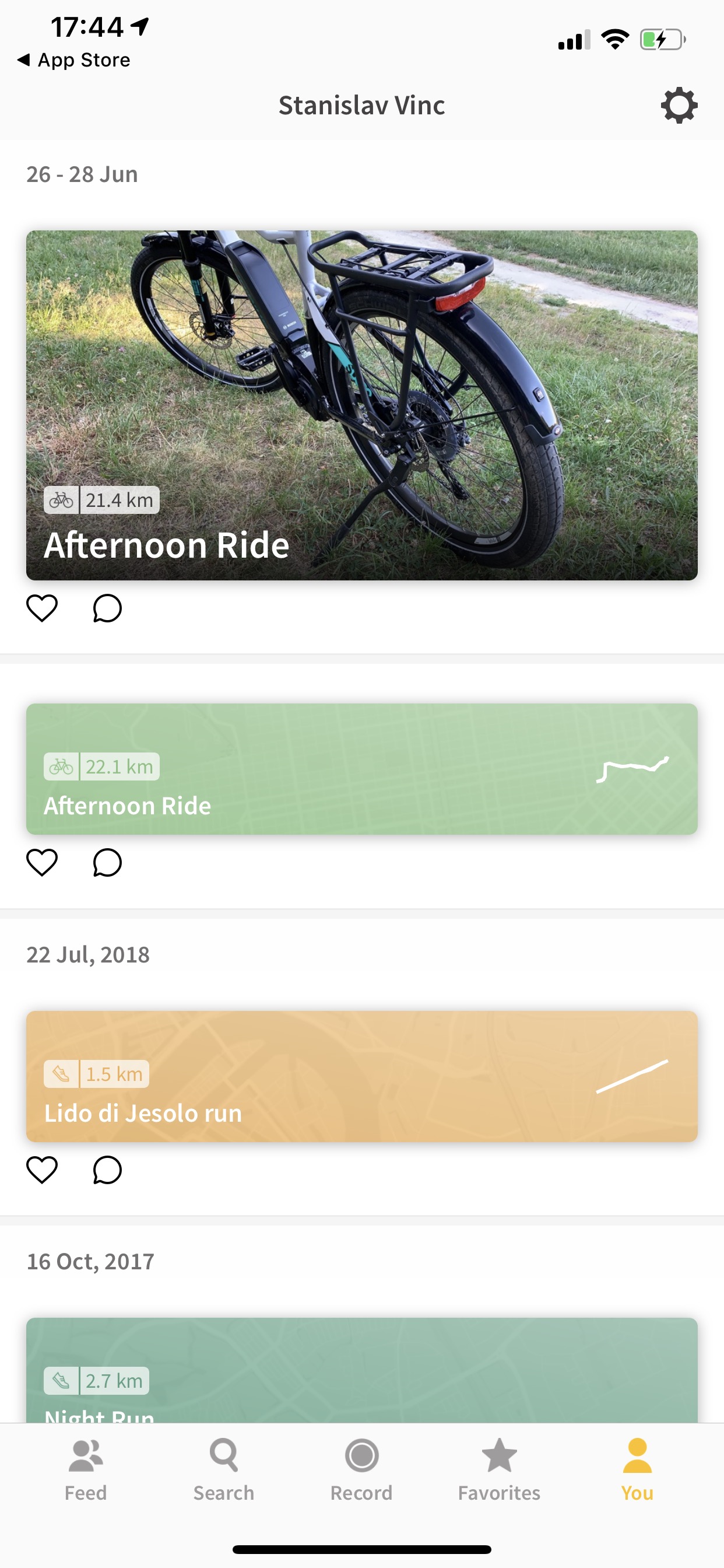Open the settings gear
This screenshot has height=1568, width=724.
tap(679, 106)
